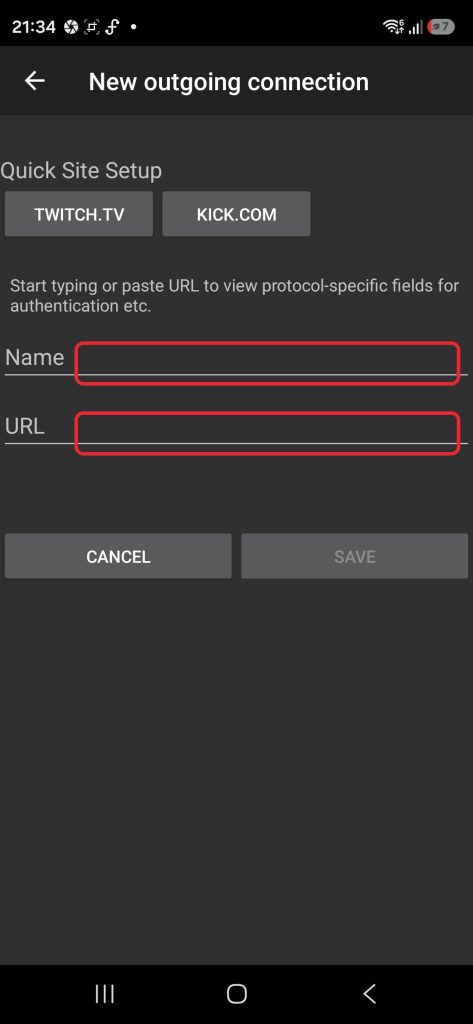This screenshot has height=1024, width=473.
Task: Go to the home screen
Action: click(236, 994)
